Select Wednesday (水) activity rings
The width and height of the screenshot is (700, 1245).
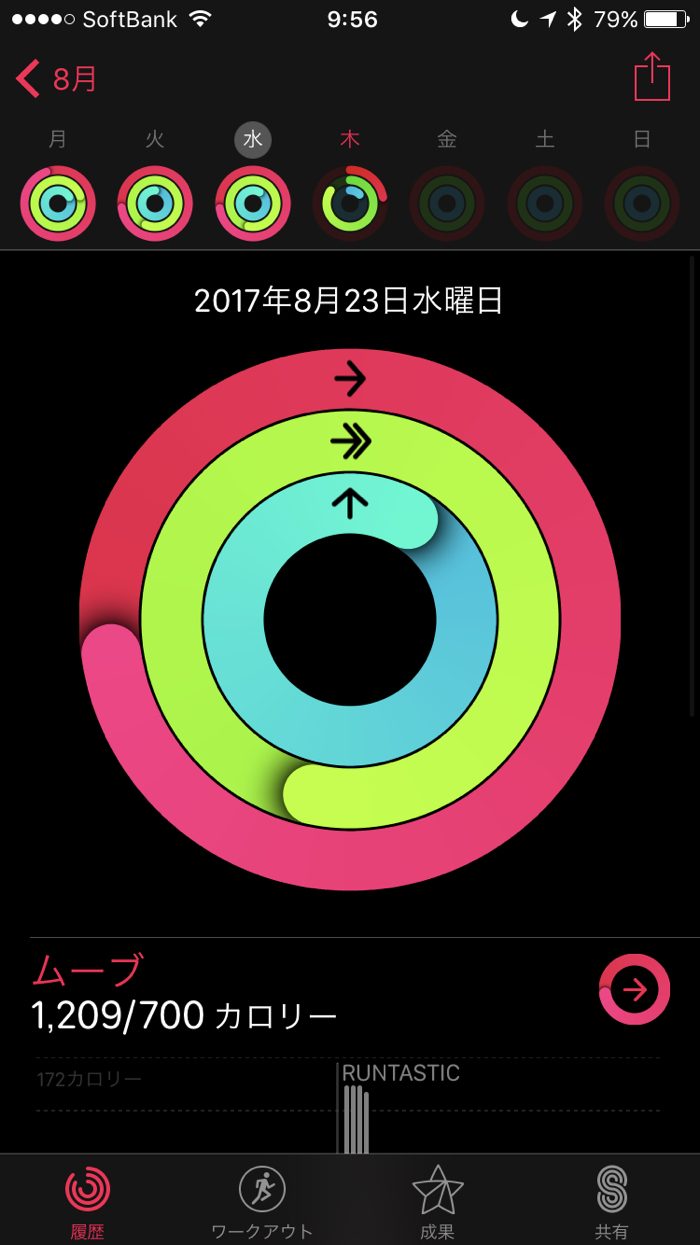tap(253, 204)
